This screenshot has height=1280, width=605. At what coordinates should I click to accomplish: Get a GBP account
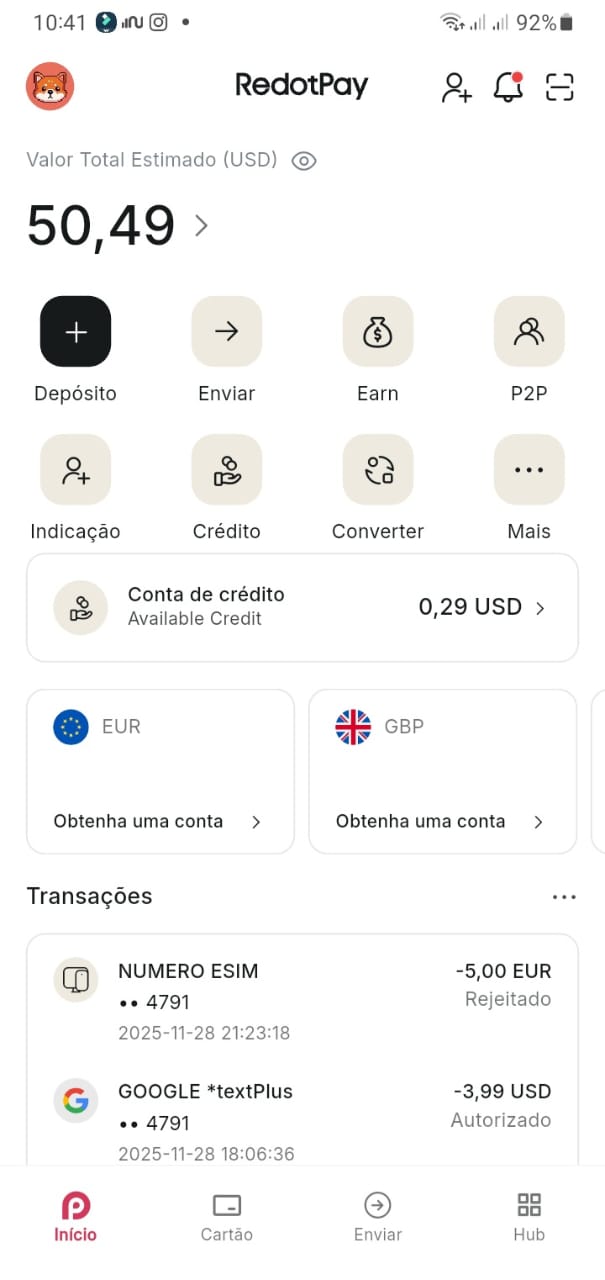442,821
